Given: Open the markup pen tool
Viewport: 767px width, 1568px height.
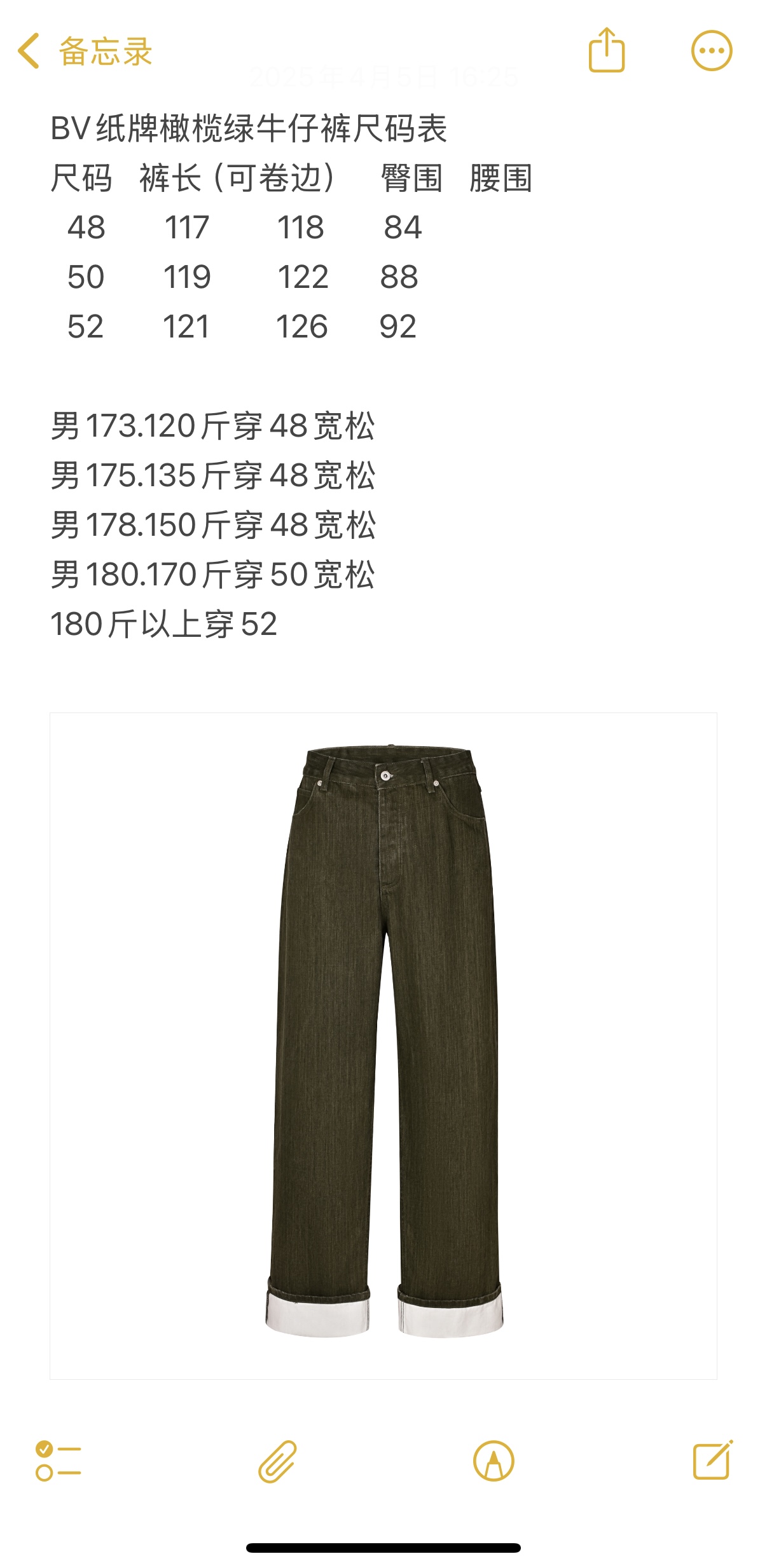Looking at the screenshot, I should point(494,1461).
